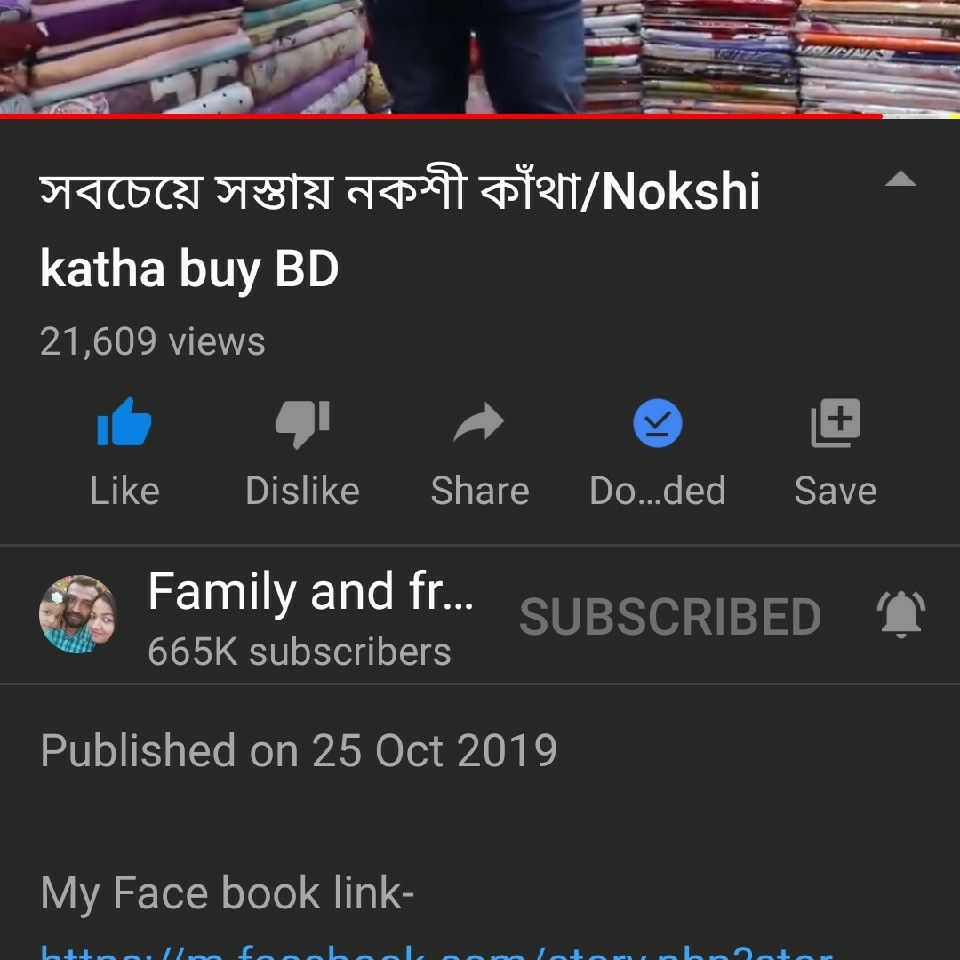This screenshot has height=960, width=960.
Task: Change channel notification bell settings
Action: (x=900, y=615)
